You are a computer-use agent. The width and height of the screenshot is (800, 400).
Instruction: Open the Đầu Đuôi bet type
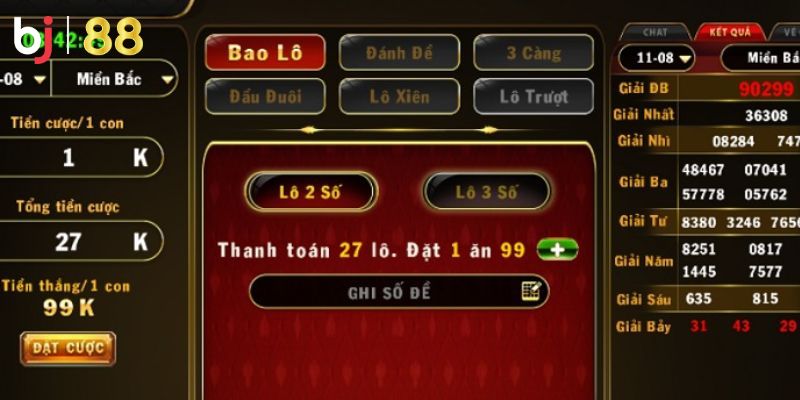(265, 97)
